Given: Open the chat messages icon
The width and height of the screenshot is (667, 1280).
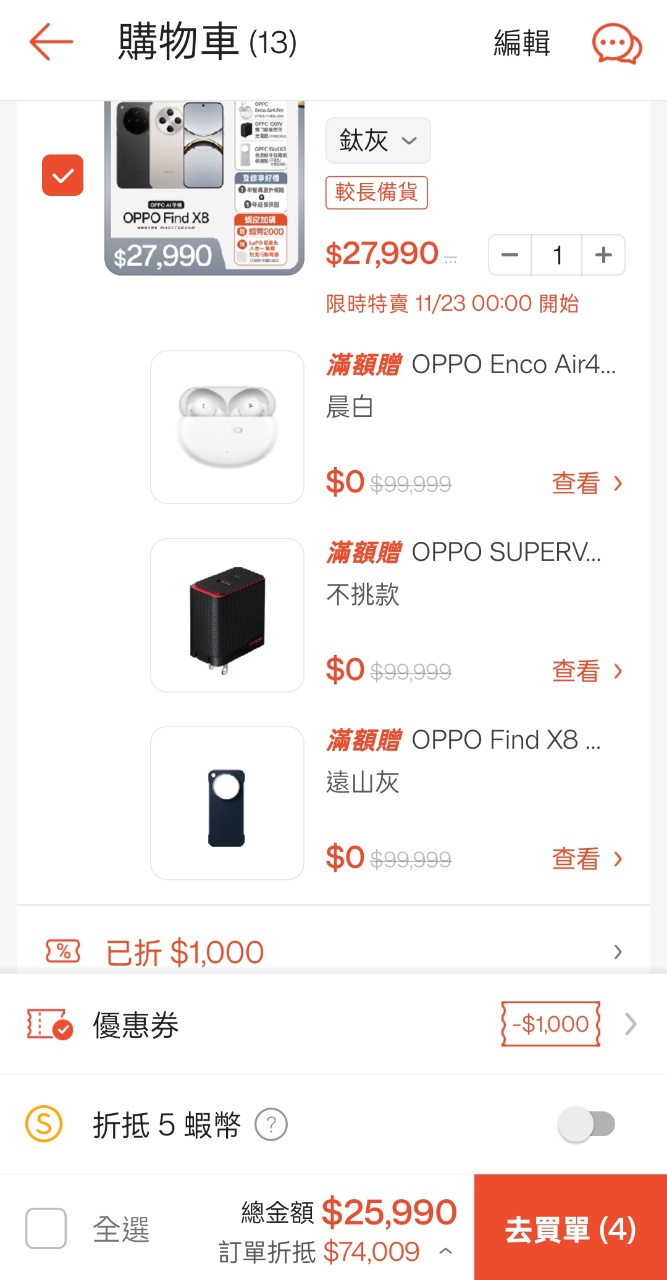Looking at the screenshot, I should [x=616, y=43].
